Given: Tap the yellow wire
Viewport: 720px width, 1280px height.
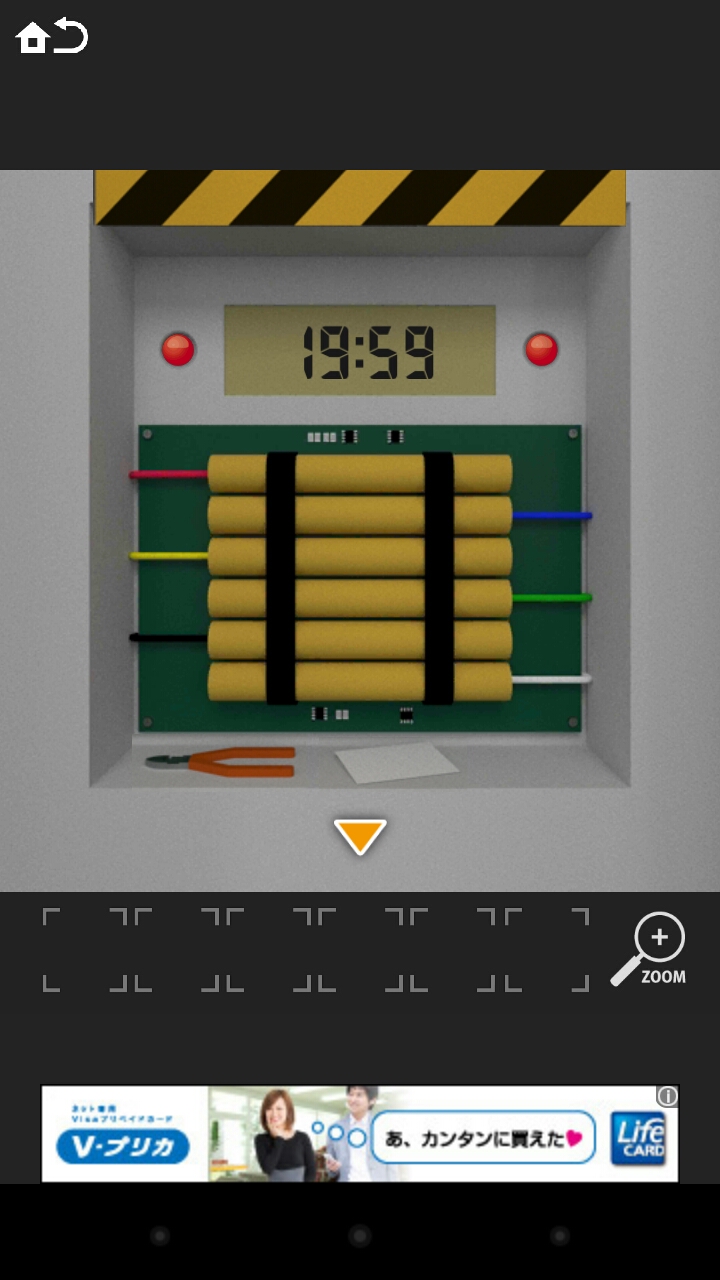Looking at the screenshot, I should pos(168,555).
